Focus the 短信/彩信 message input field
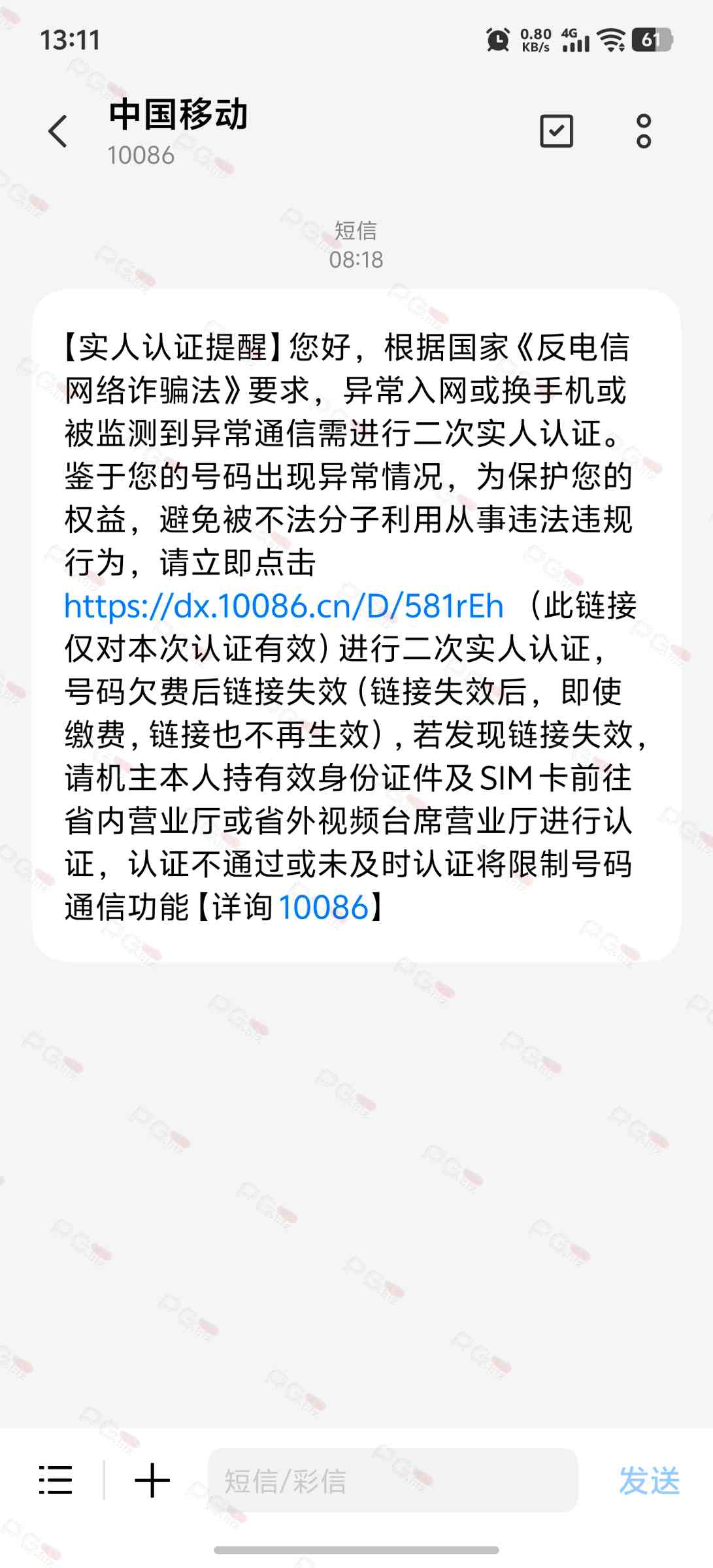 [392, 1480]
